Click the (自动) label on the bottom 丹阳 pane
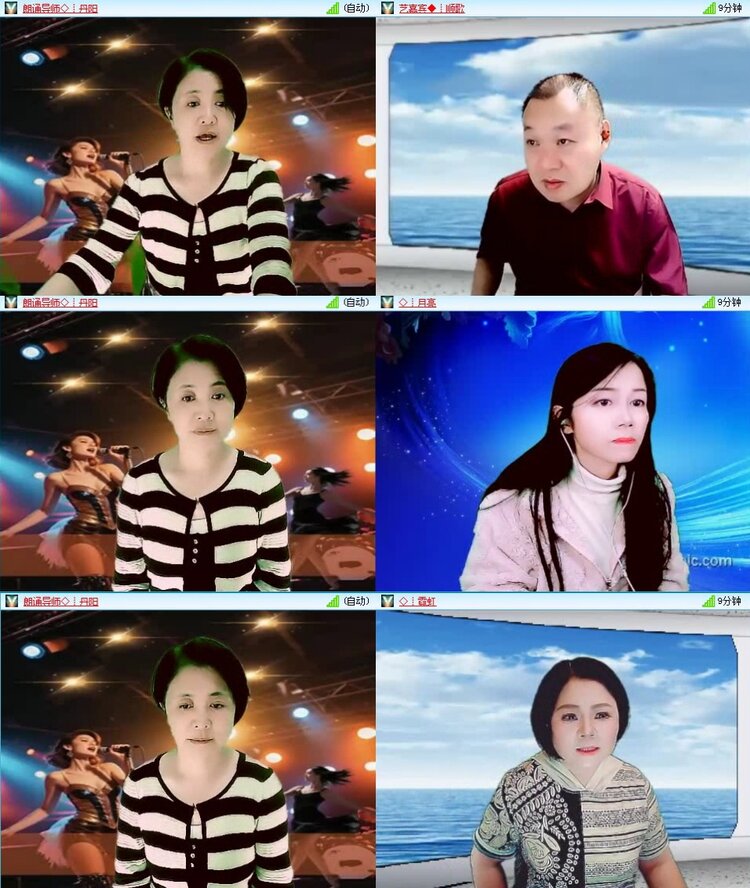The width and height of the screenshot is (750, 888). tap(358, 602)
